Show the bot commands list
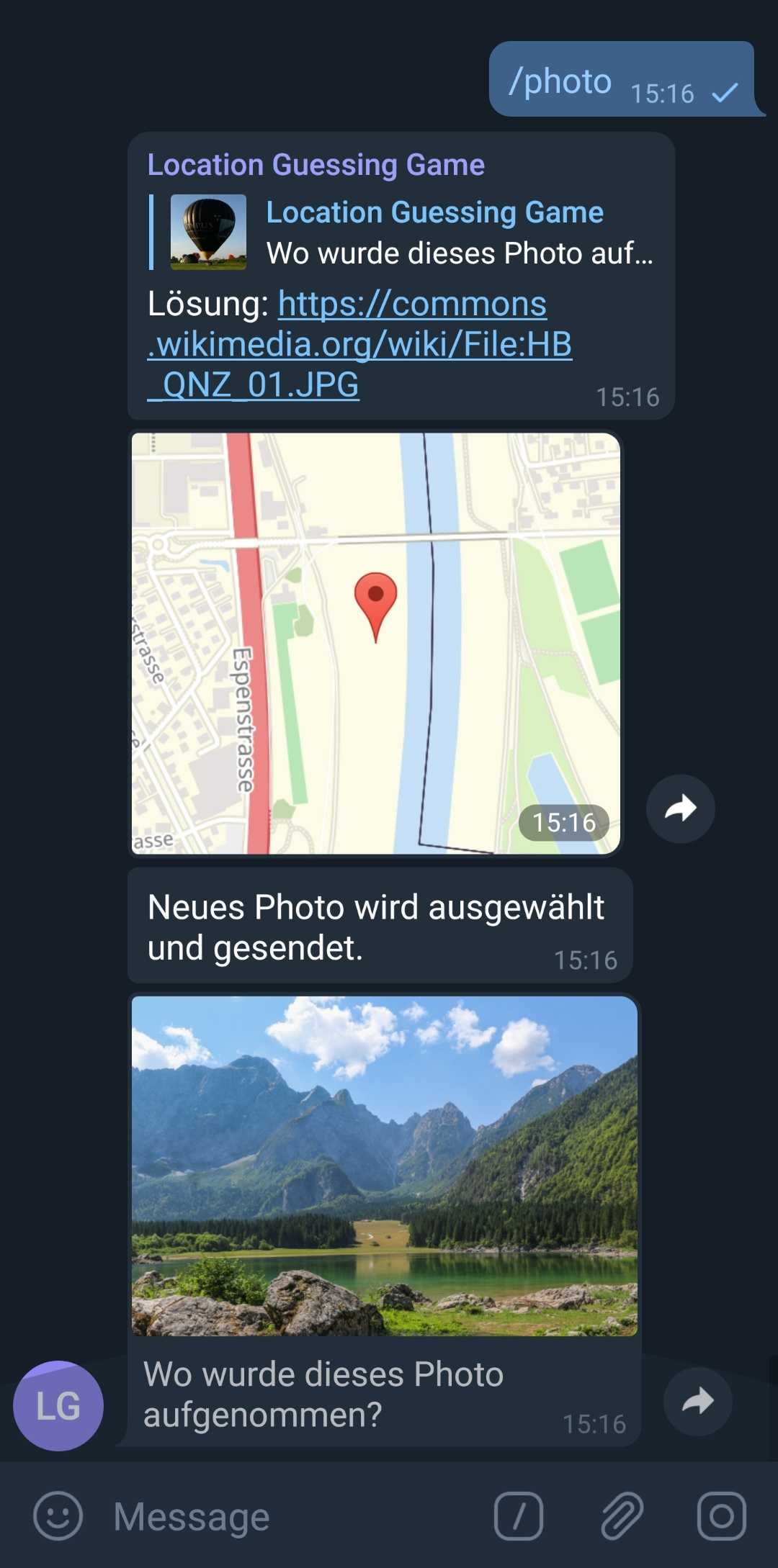 [518, 1515]
